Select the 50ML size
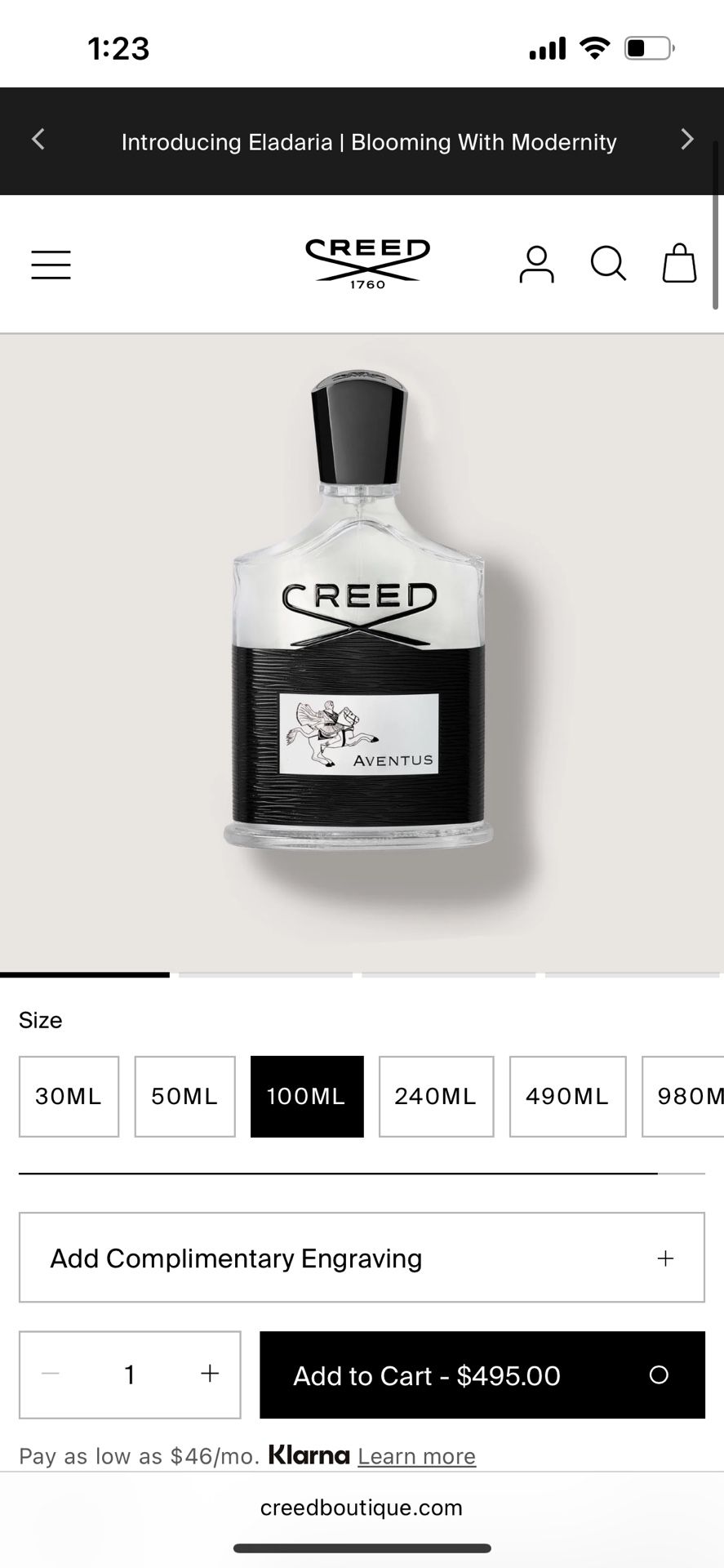724x1568 pixels. [x=185, y=1097]
